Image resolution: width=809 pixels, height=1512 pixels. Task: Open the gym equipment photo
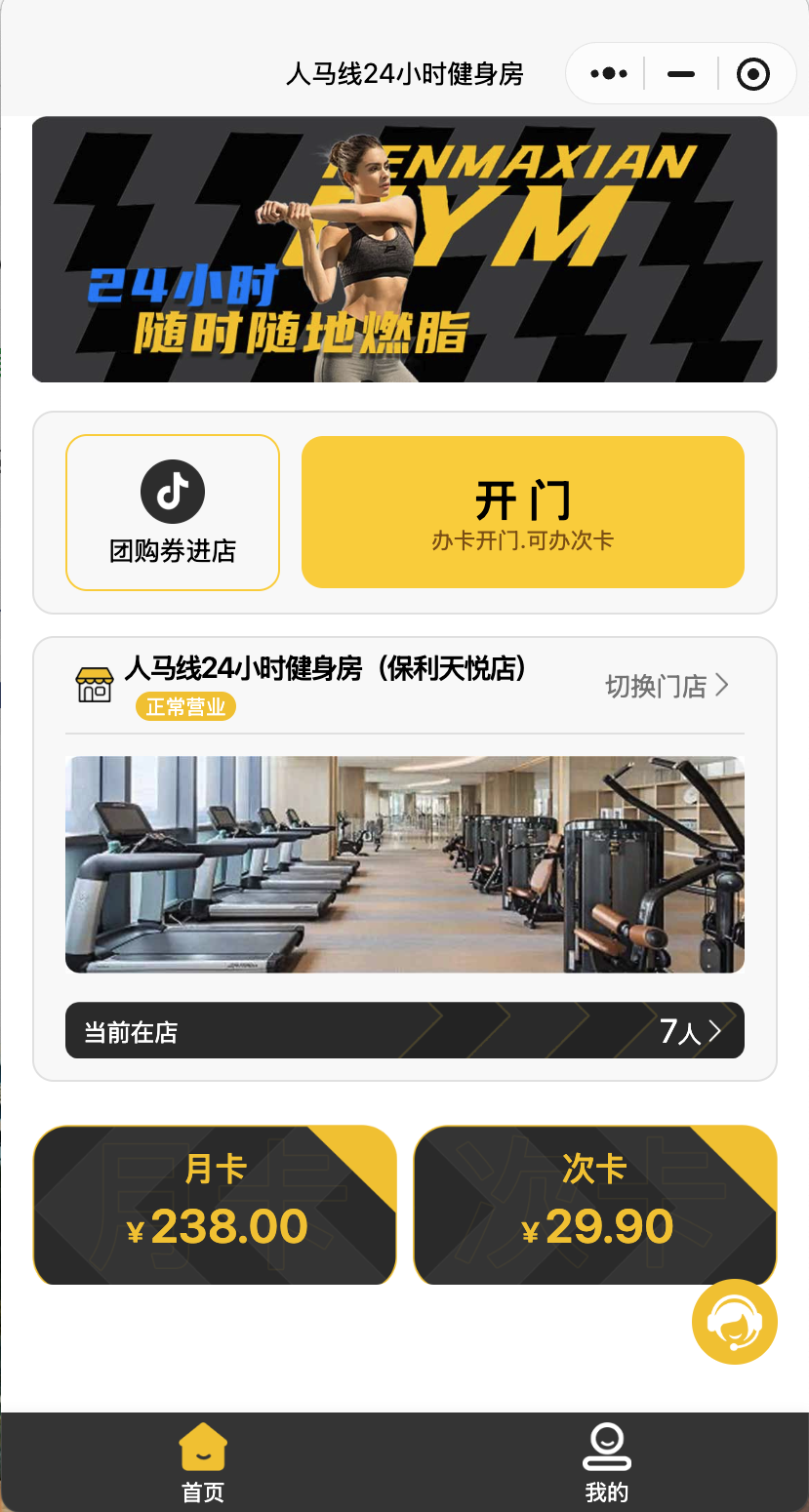[x=404, y=863]
